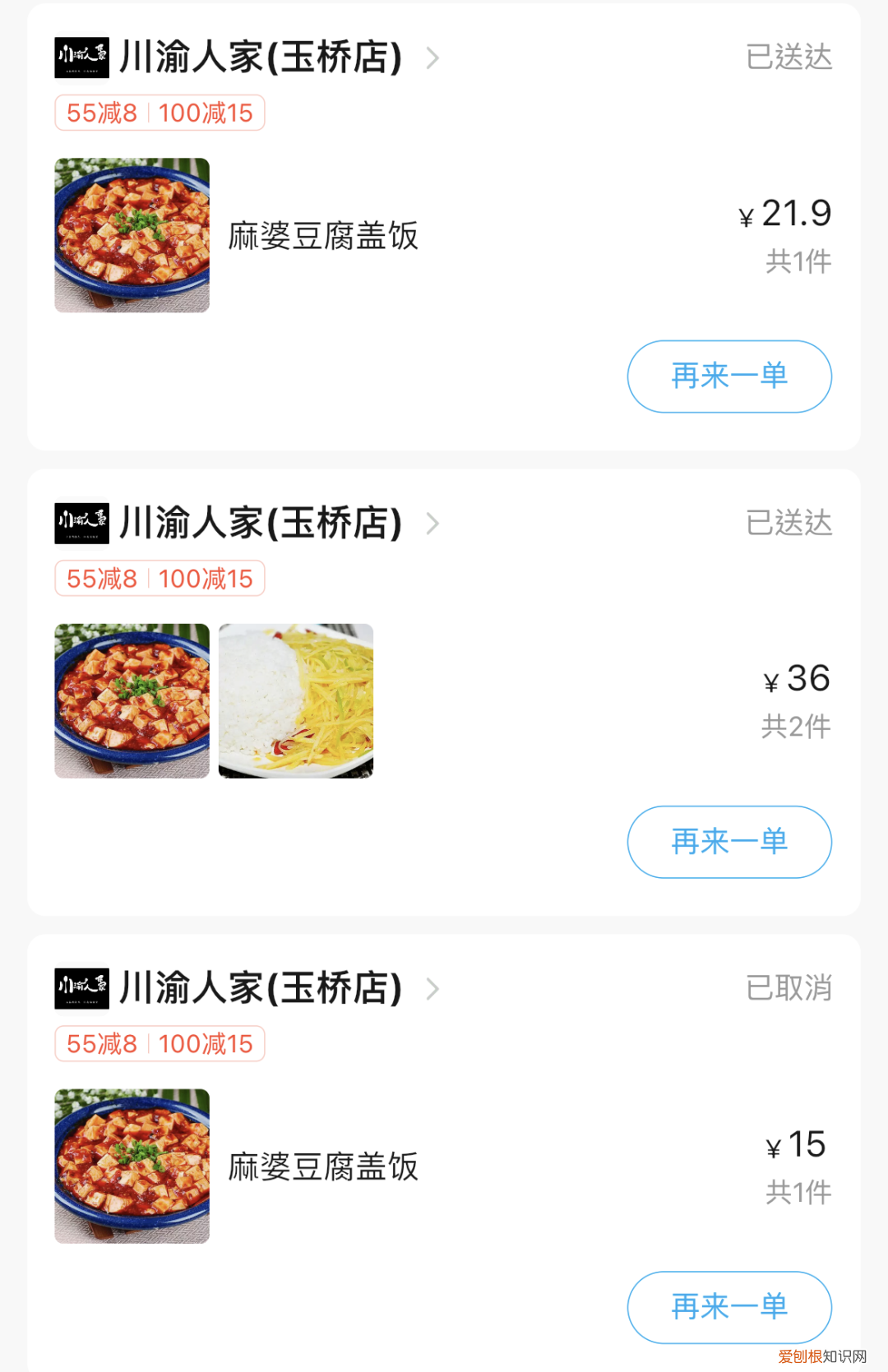888x1372 pixels.
Task: Click the 100减15 promo tag on cancelled order
Action: [x=204, y=1044]
